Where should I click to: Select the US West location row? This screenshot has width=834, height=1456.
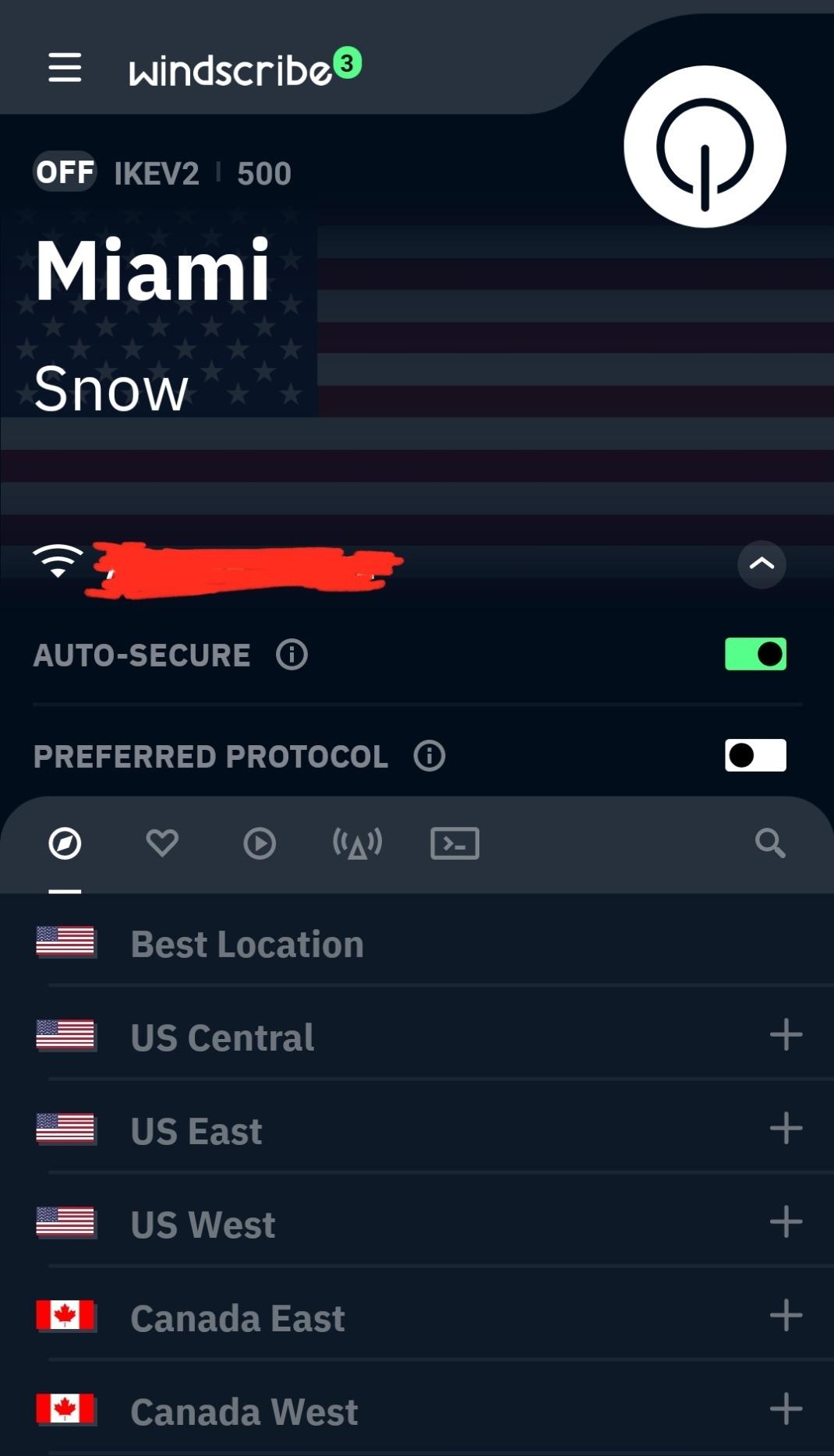tap(203, 1224)
